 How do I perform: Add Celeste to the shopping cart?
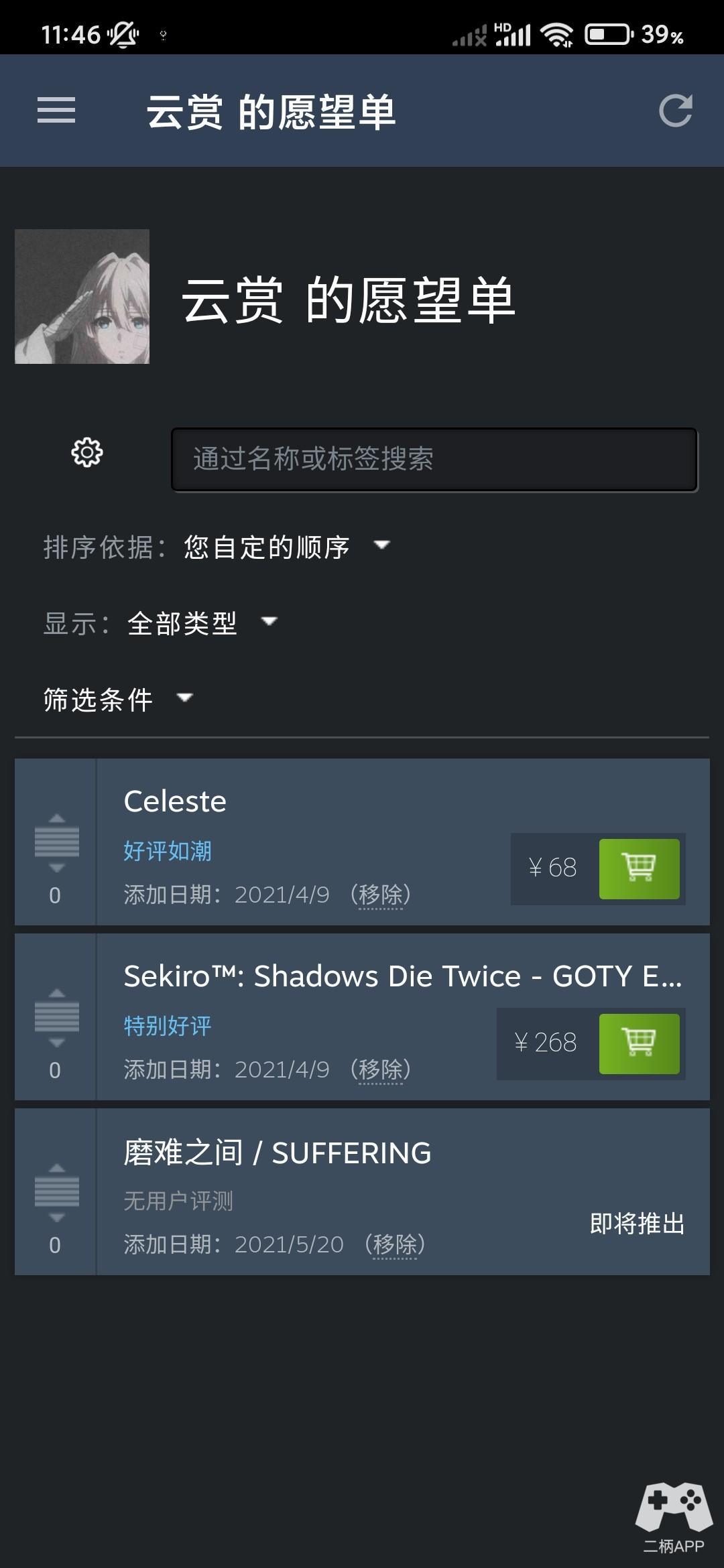[639, 868]
